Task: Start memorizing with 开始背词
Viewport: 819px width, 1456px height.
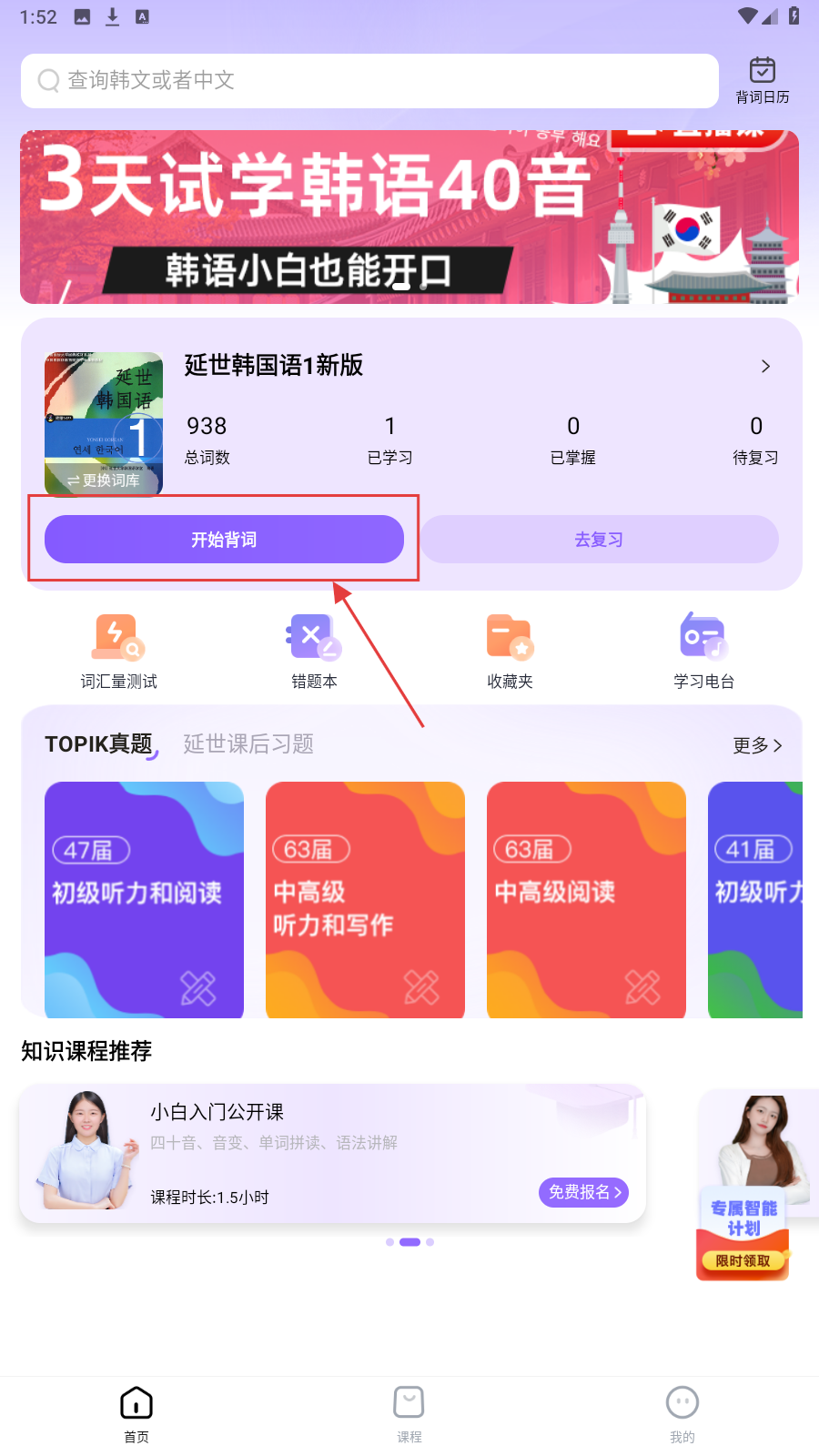Action: tap(224, 540)
